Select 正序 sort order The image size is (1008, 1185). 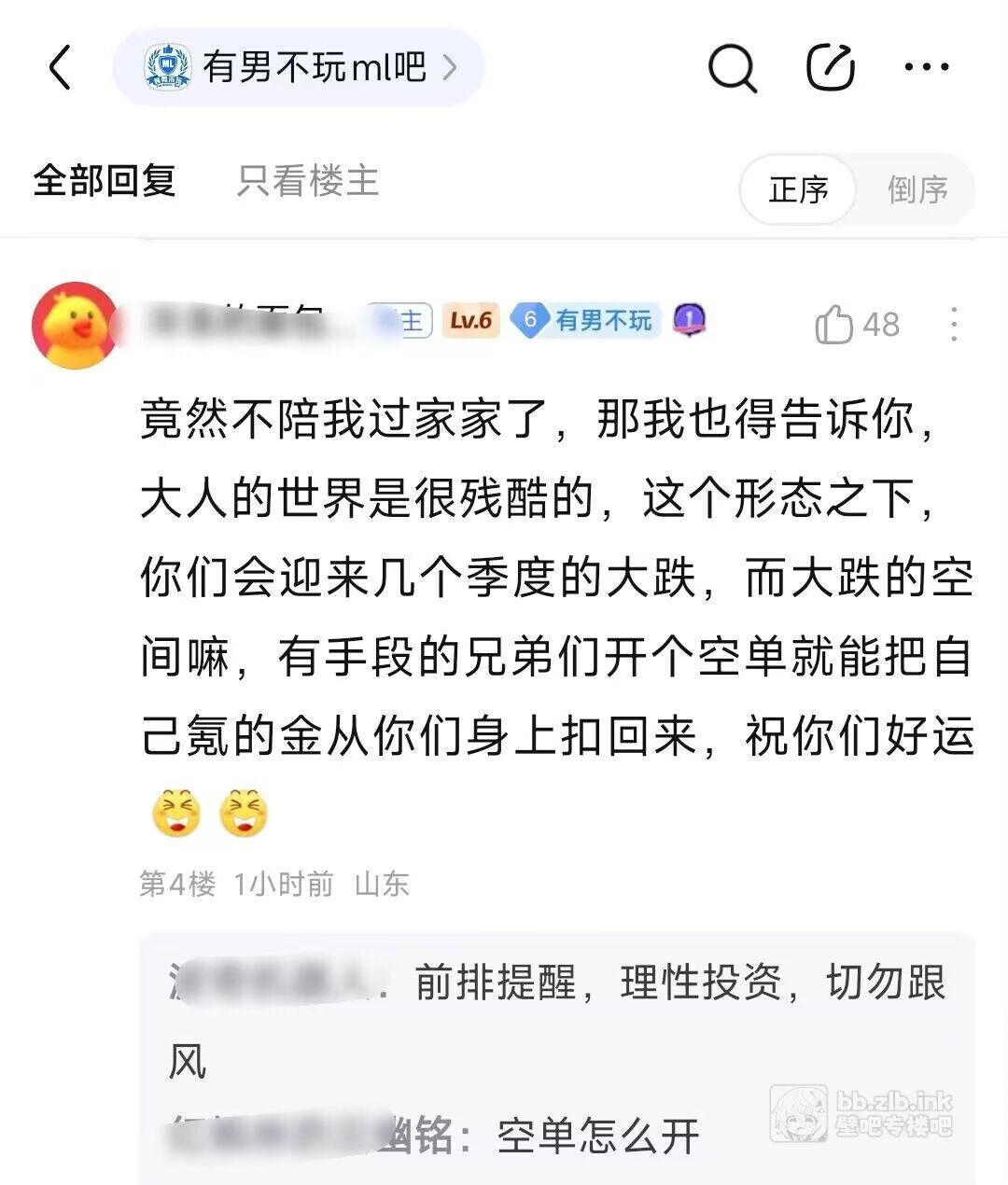pos(799,190)
